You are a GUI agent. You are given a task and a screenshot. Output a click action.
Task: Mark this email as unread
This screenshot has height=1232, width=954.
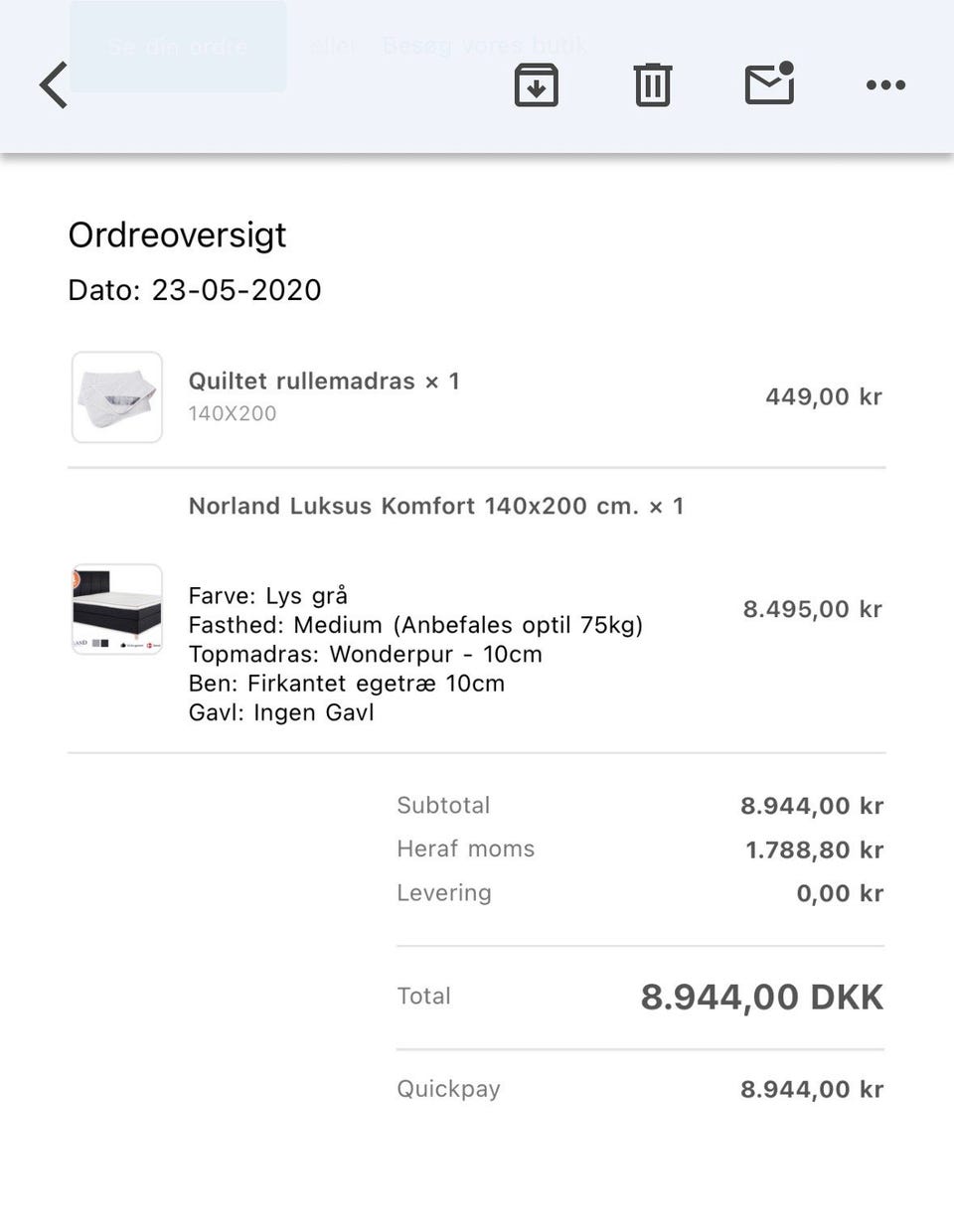pos(769,83)
